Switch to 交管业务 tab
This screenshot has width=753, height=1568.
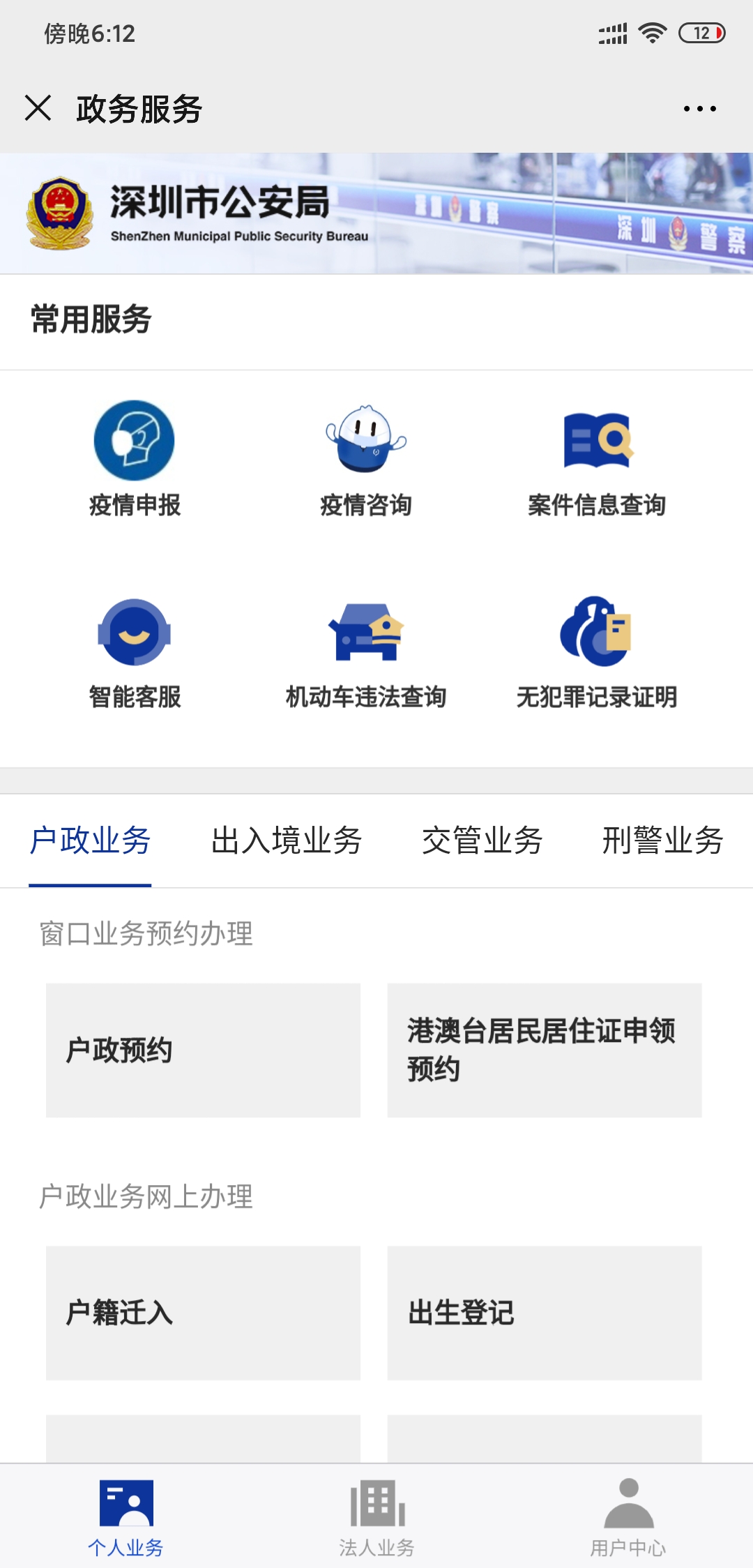point(482,840)
